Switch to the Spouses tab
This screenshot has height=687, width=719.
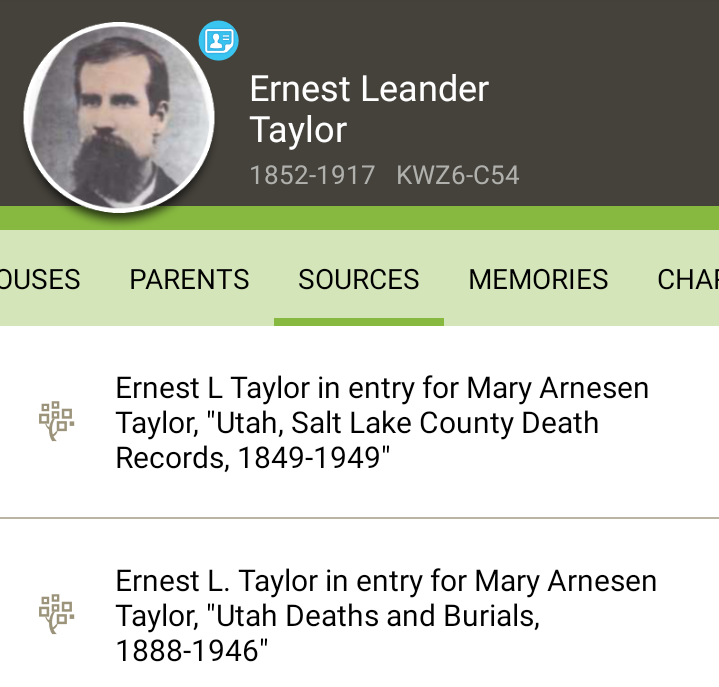(40, 279)
